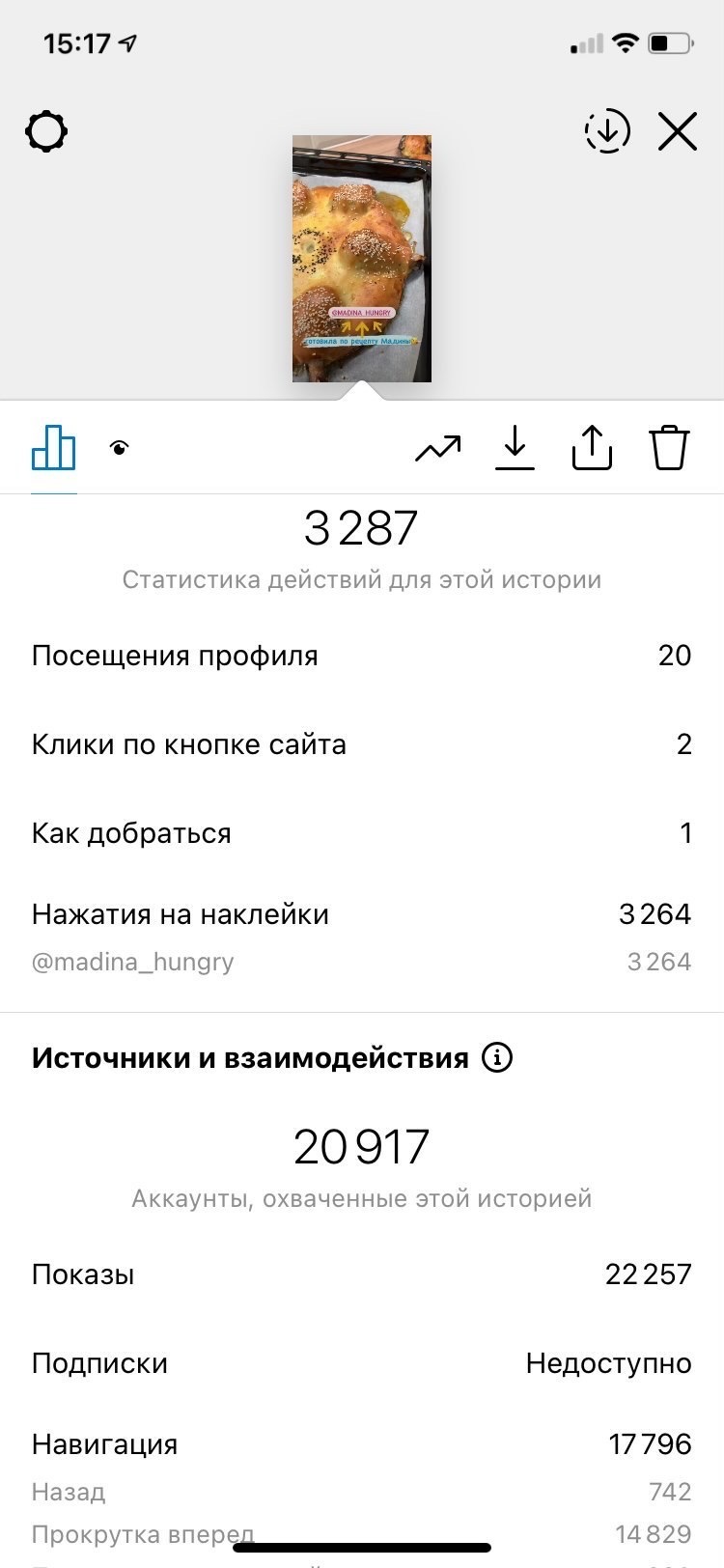Screen dimensions: 724x1568
Task: Save story with the circled download icon
Action: click(607, 131)
